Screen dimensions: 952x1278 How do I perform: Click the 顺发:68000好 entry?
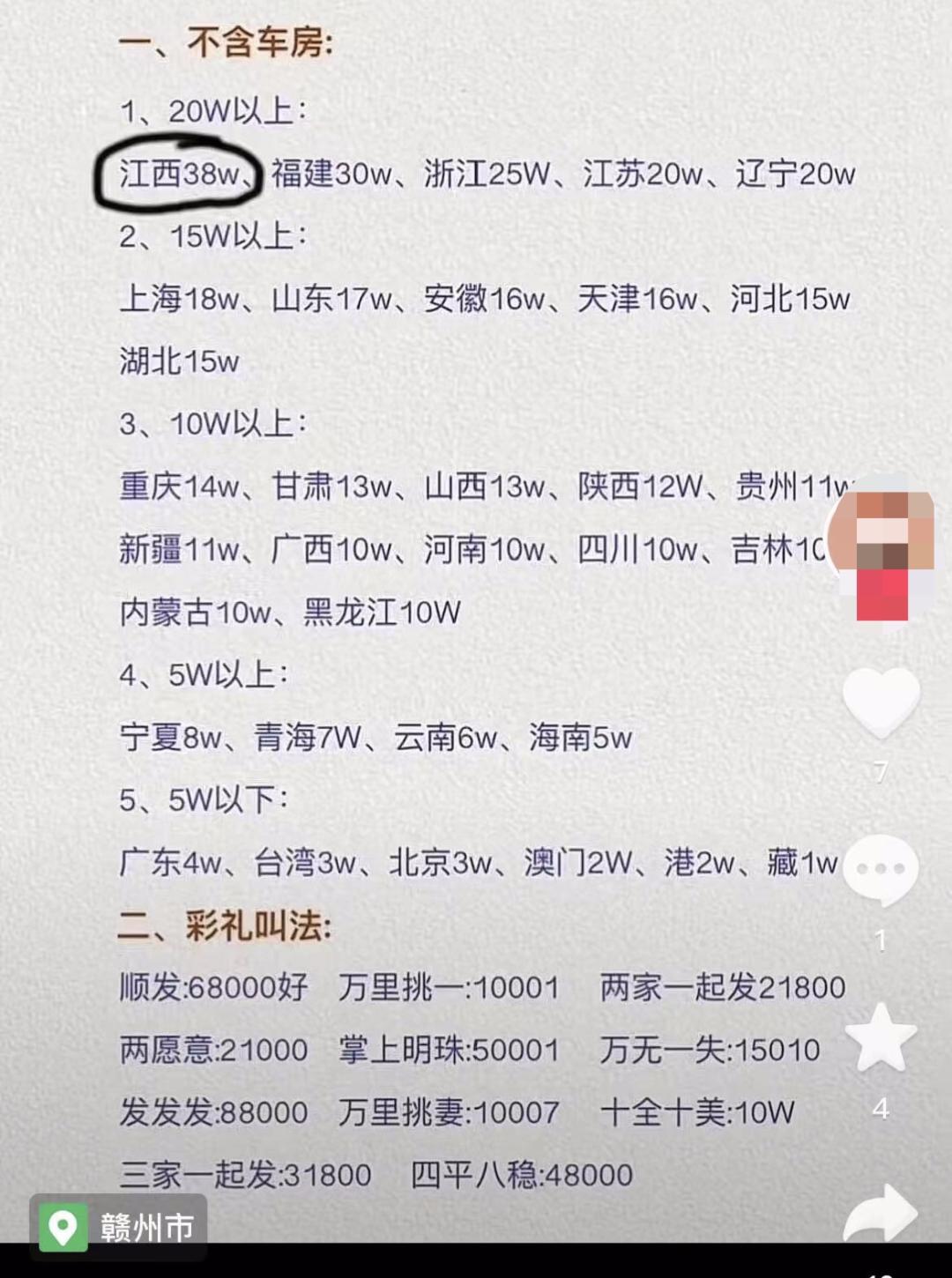(x=212, y=987)
